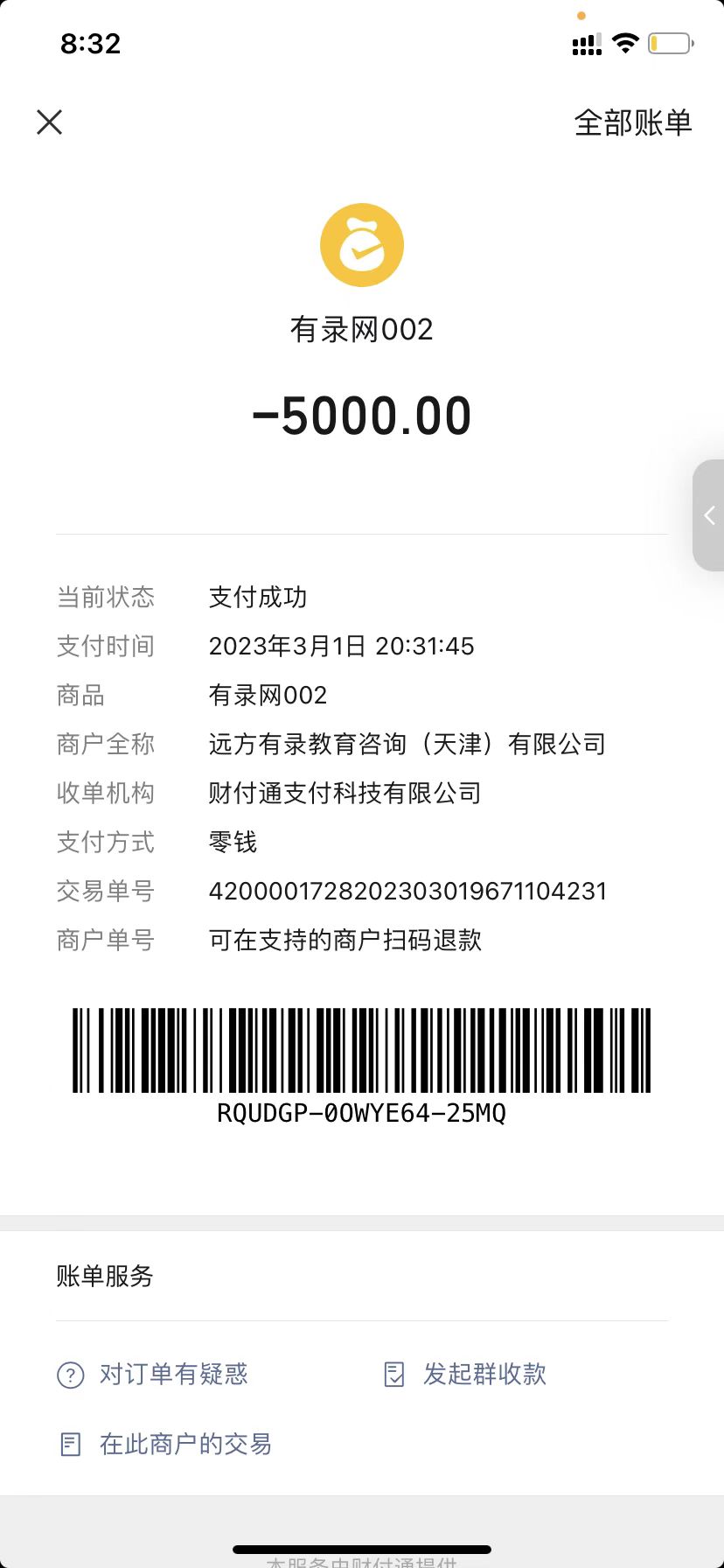The image size is (724, 1568).
Task: Close the payment detail page
Action: coord(50,122)
